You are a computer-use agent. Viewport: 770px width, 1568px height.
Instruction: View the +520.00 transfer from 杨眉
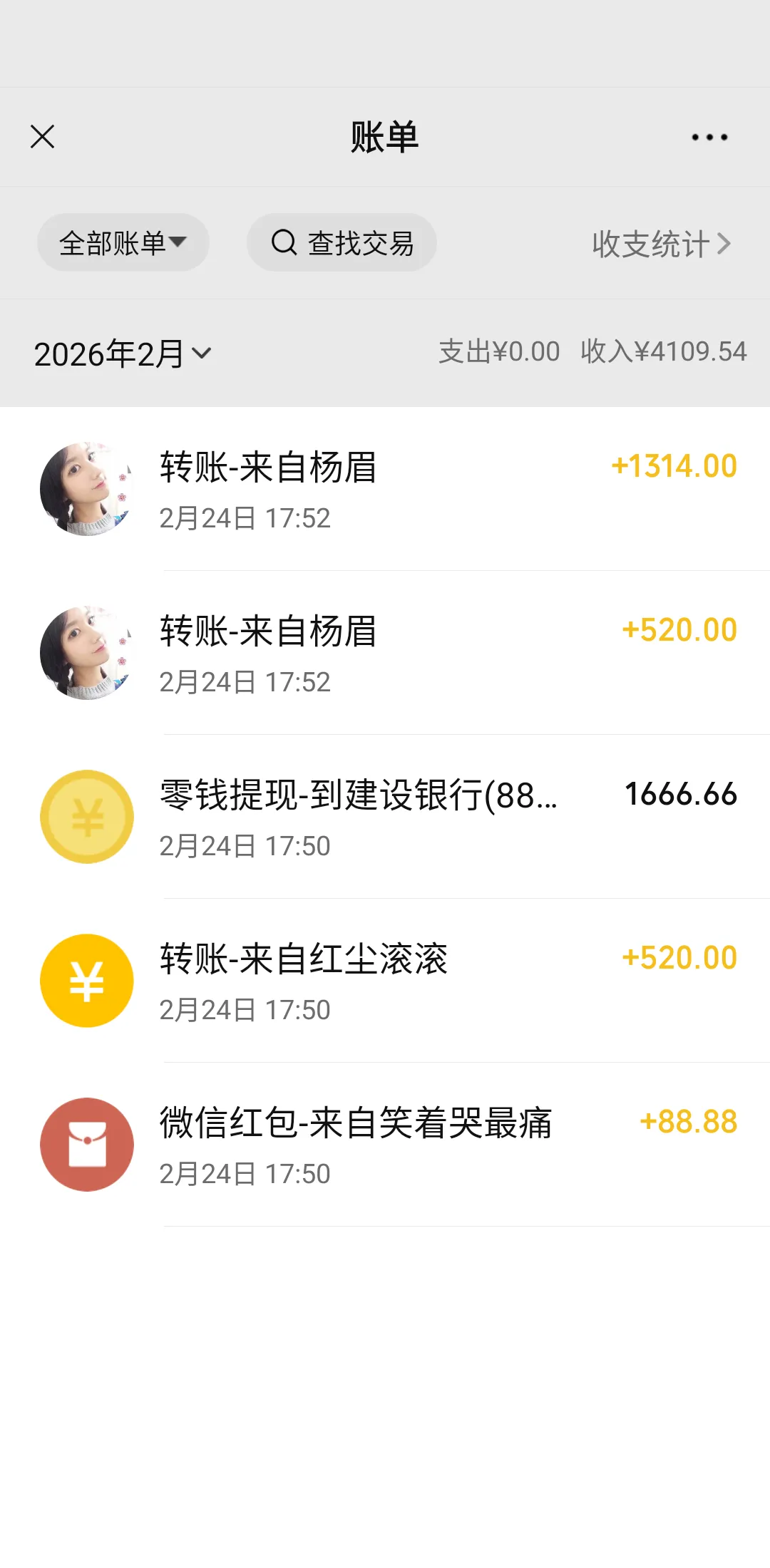tap(385, 653)
